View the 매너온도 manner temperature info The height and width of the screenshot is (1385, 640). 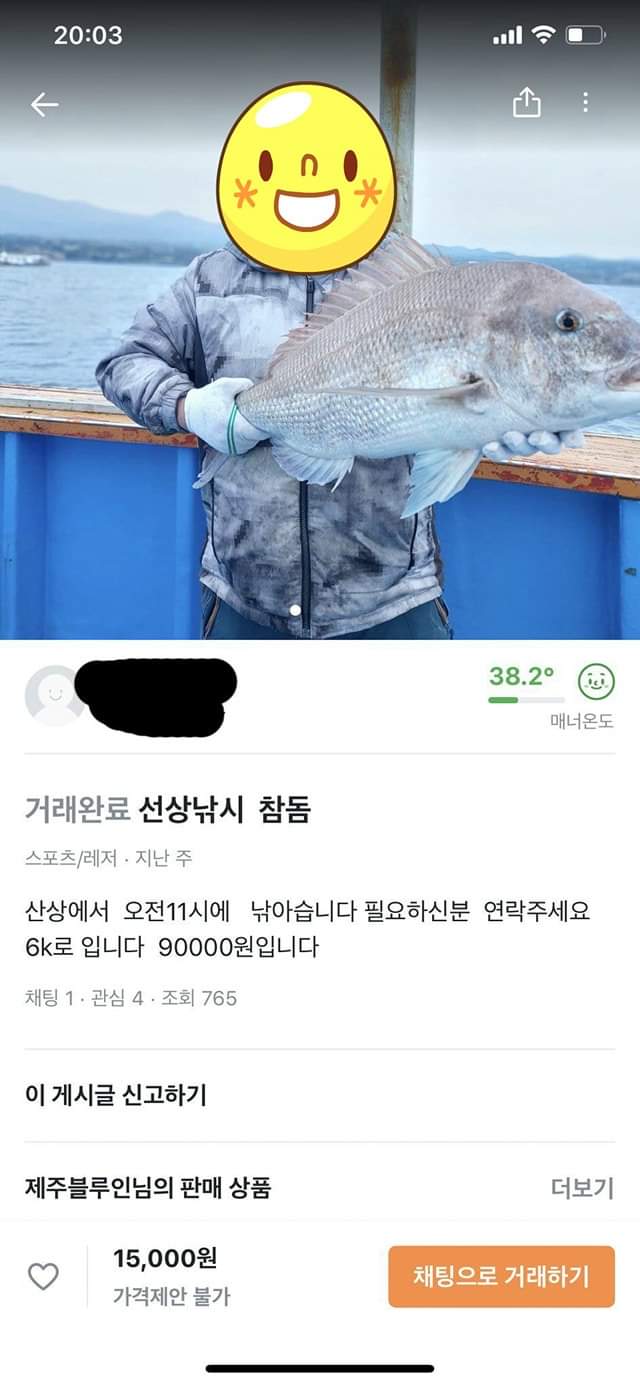[581, 721]
